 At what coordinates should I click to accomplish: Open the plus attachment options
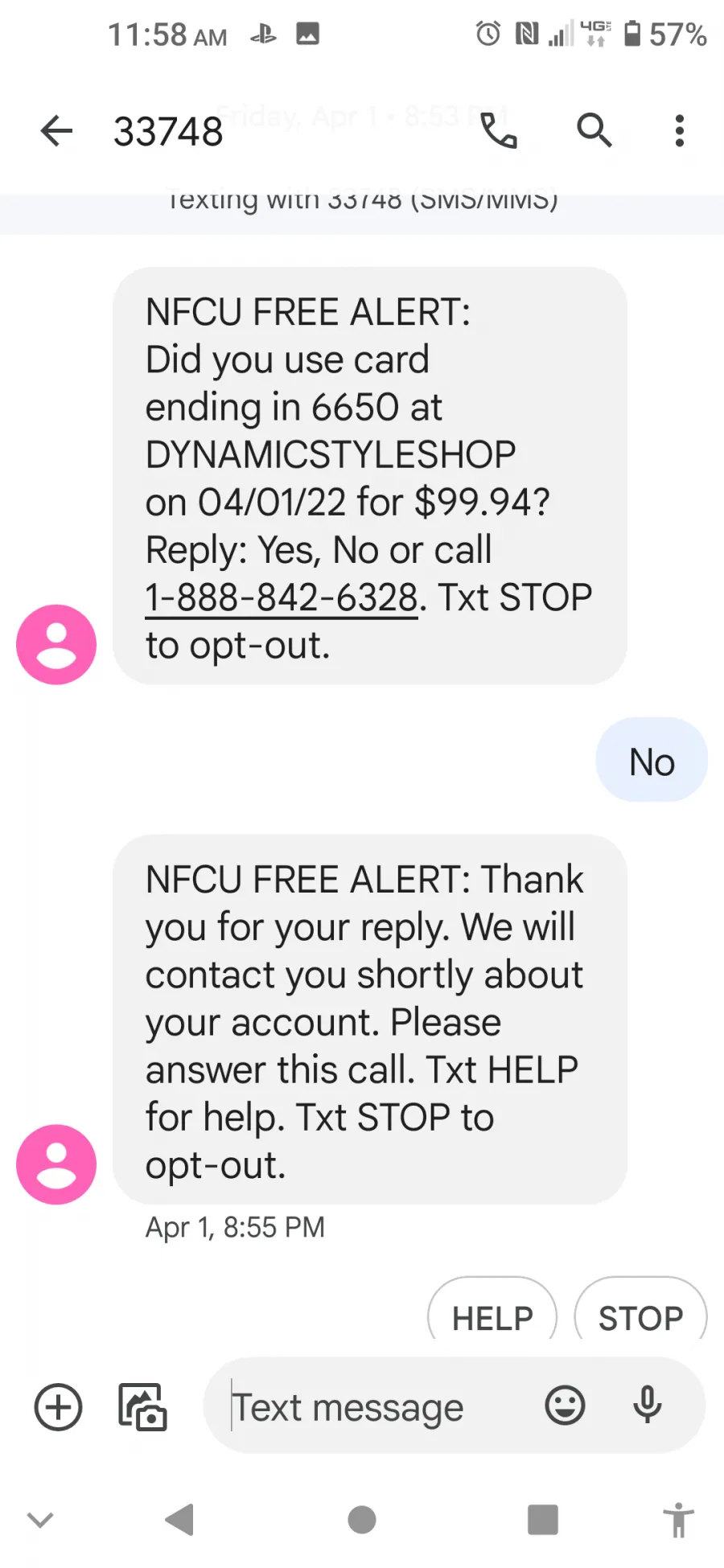click(58, 1407)
